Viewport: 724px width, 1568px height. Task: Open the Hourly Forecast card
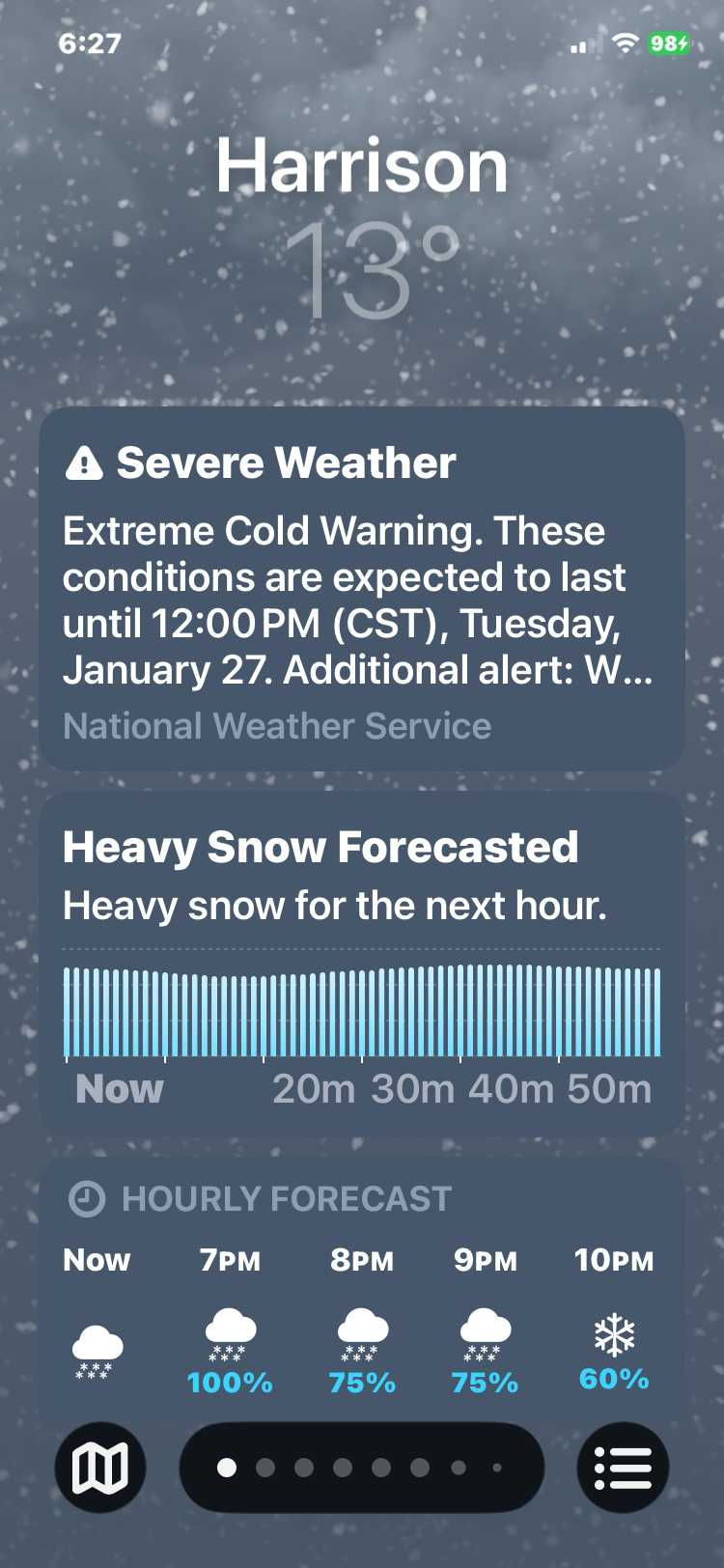[x=361, y=1294]
